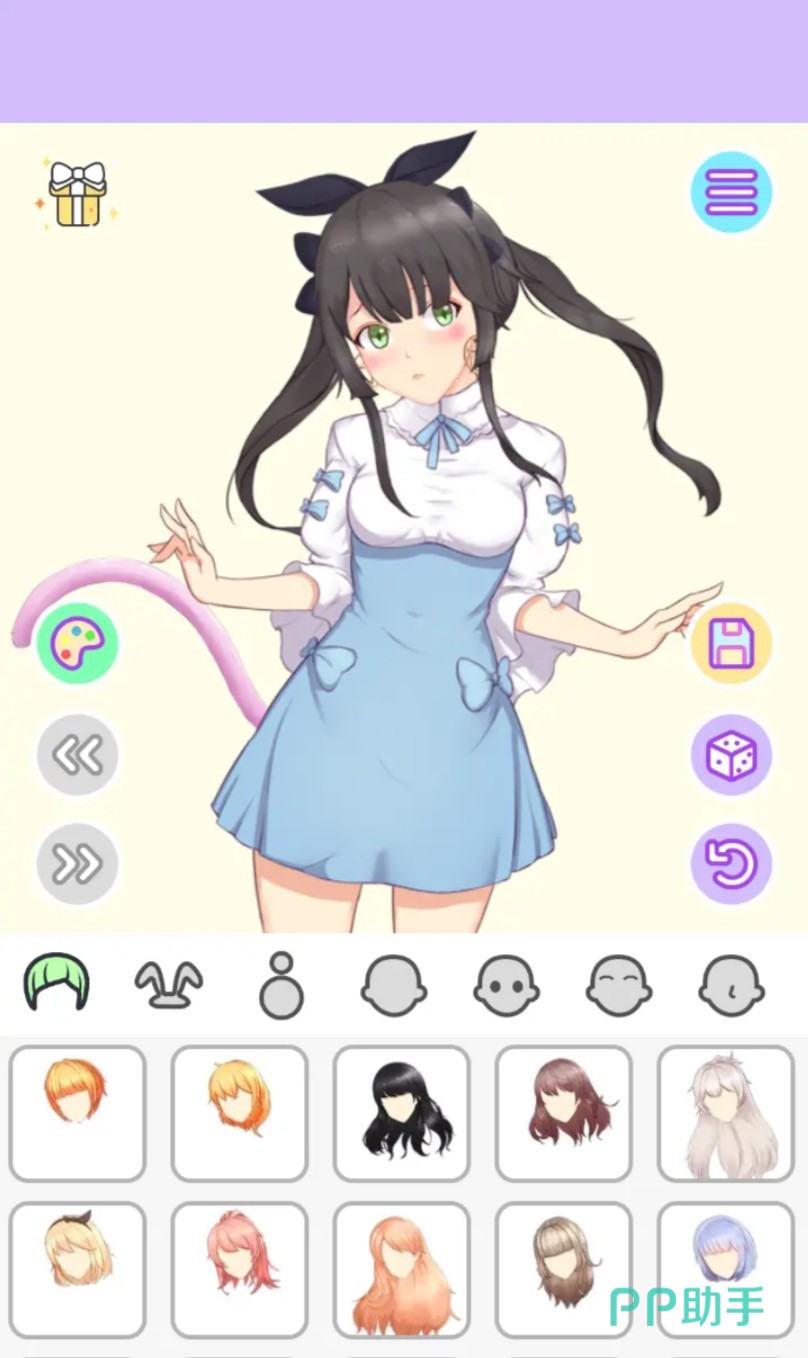
Task: Randomize the character with the dice
Action: (x=731, y=755)
